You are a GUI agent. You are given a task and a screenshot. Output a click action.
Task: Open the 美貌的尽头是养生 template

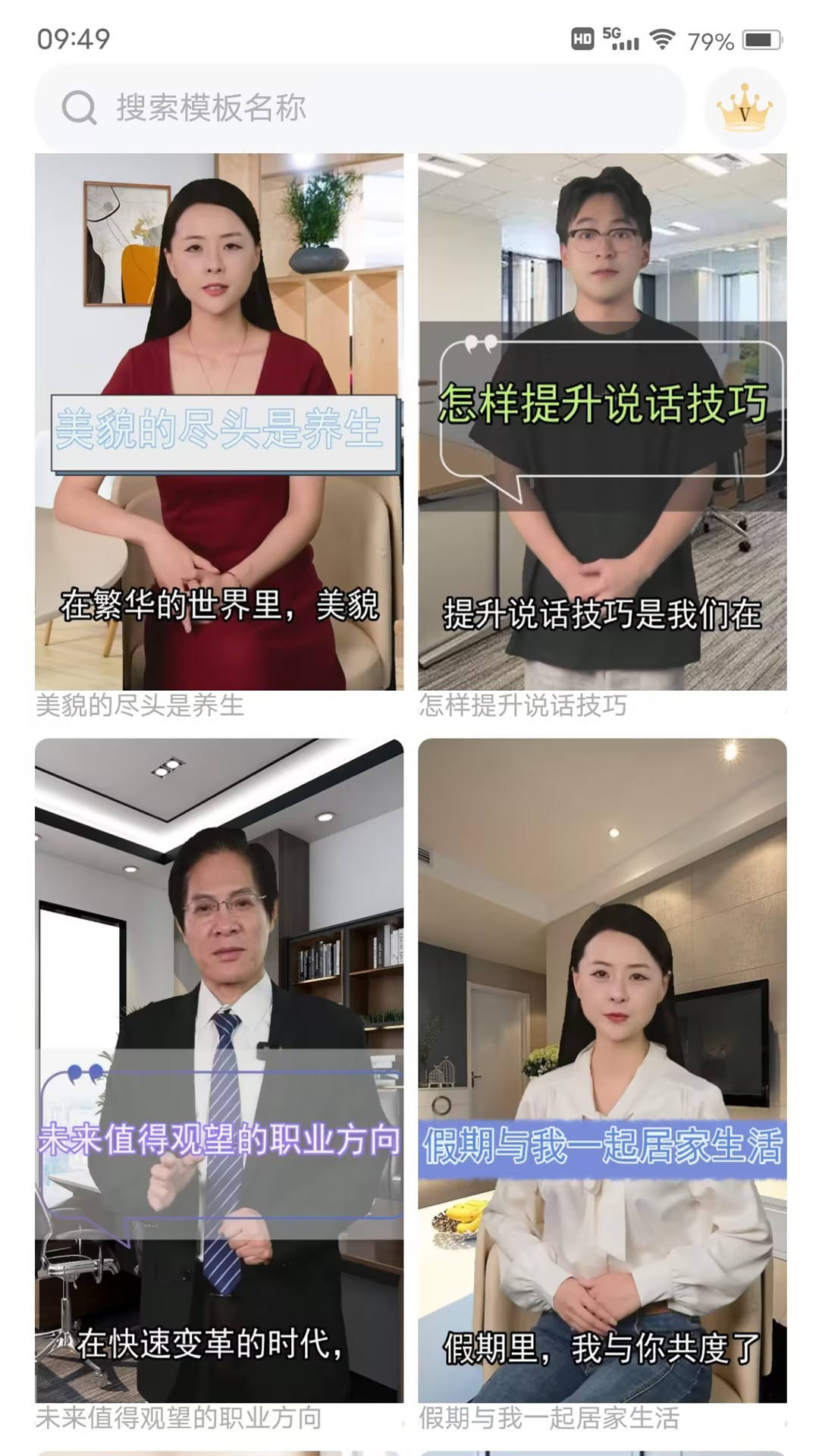tap(219, 422)
